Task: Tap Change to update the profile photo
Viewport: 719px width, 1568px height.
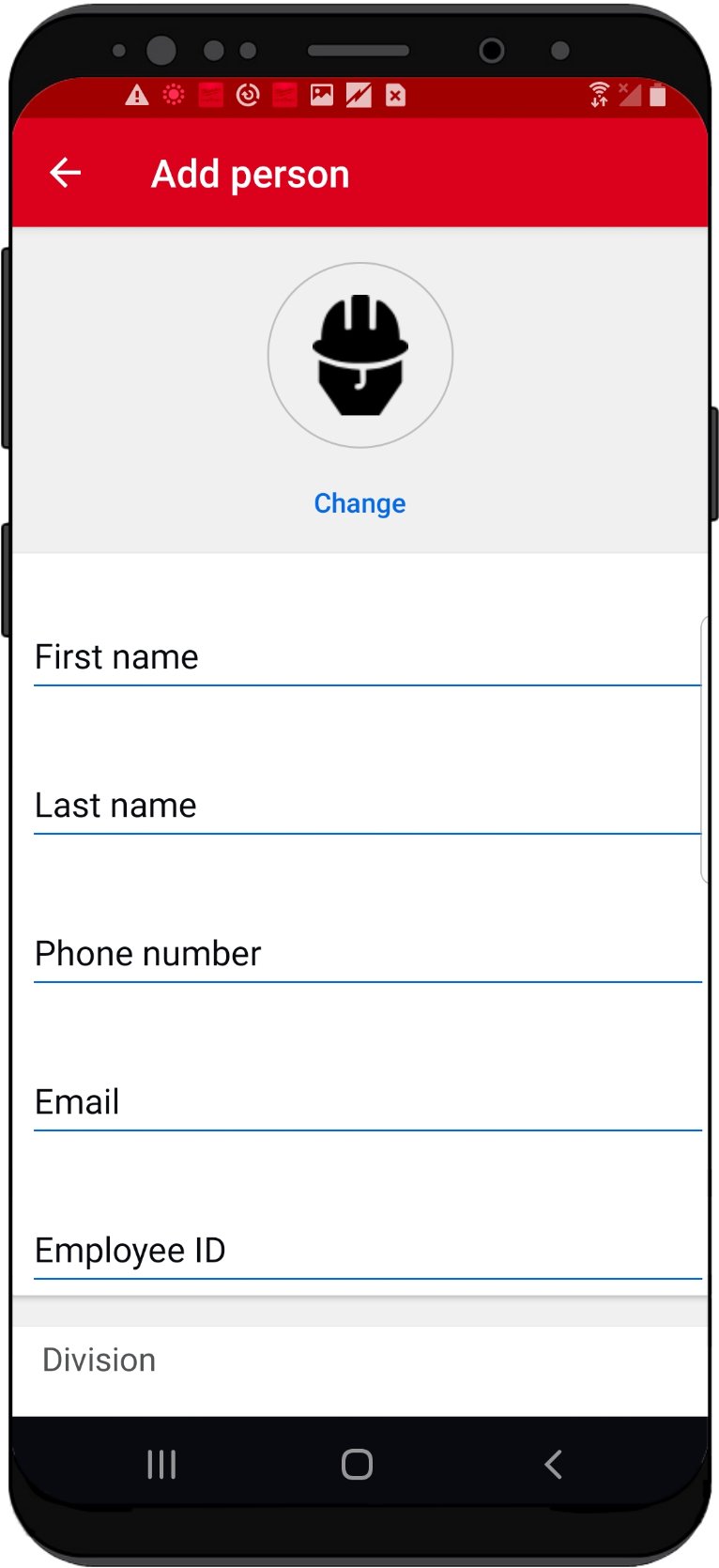Action: tap(359, 503)
